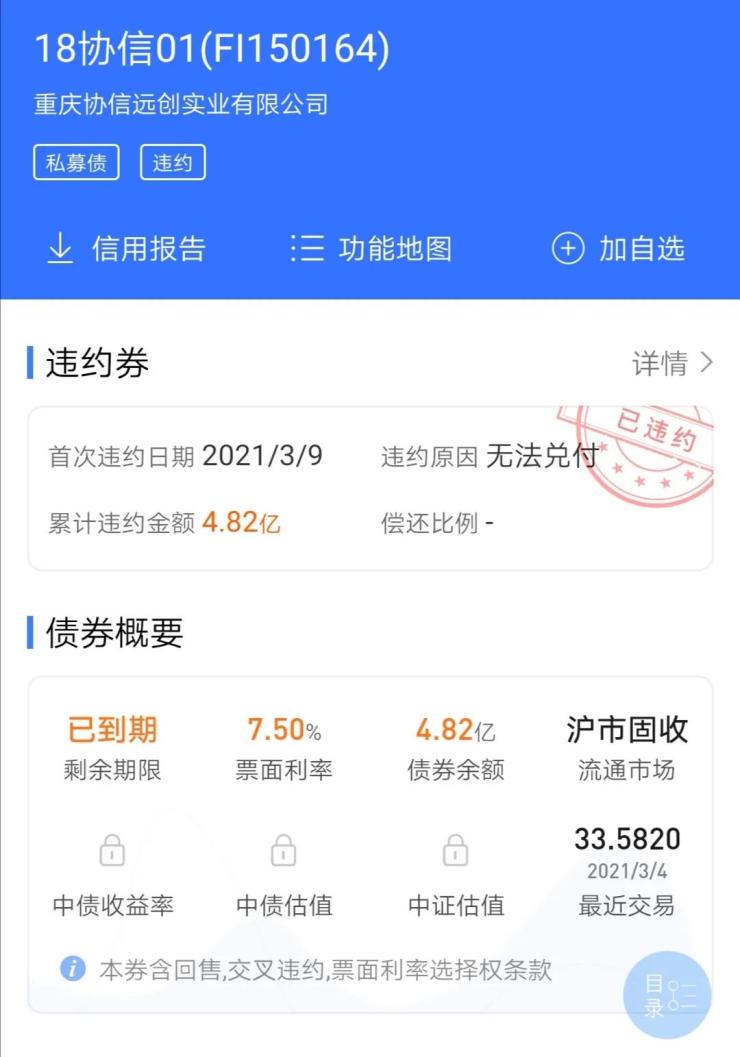Tap the plus icon next to 加自选
Screen dimensions: 740x1057
(x=566, y=250)
